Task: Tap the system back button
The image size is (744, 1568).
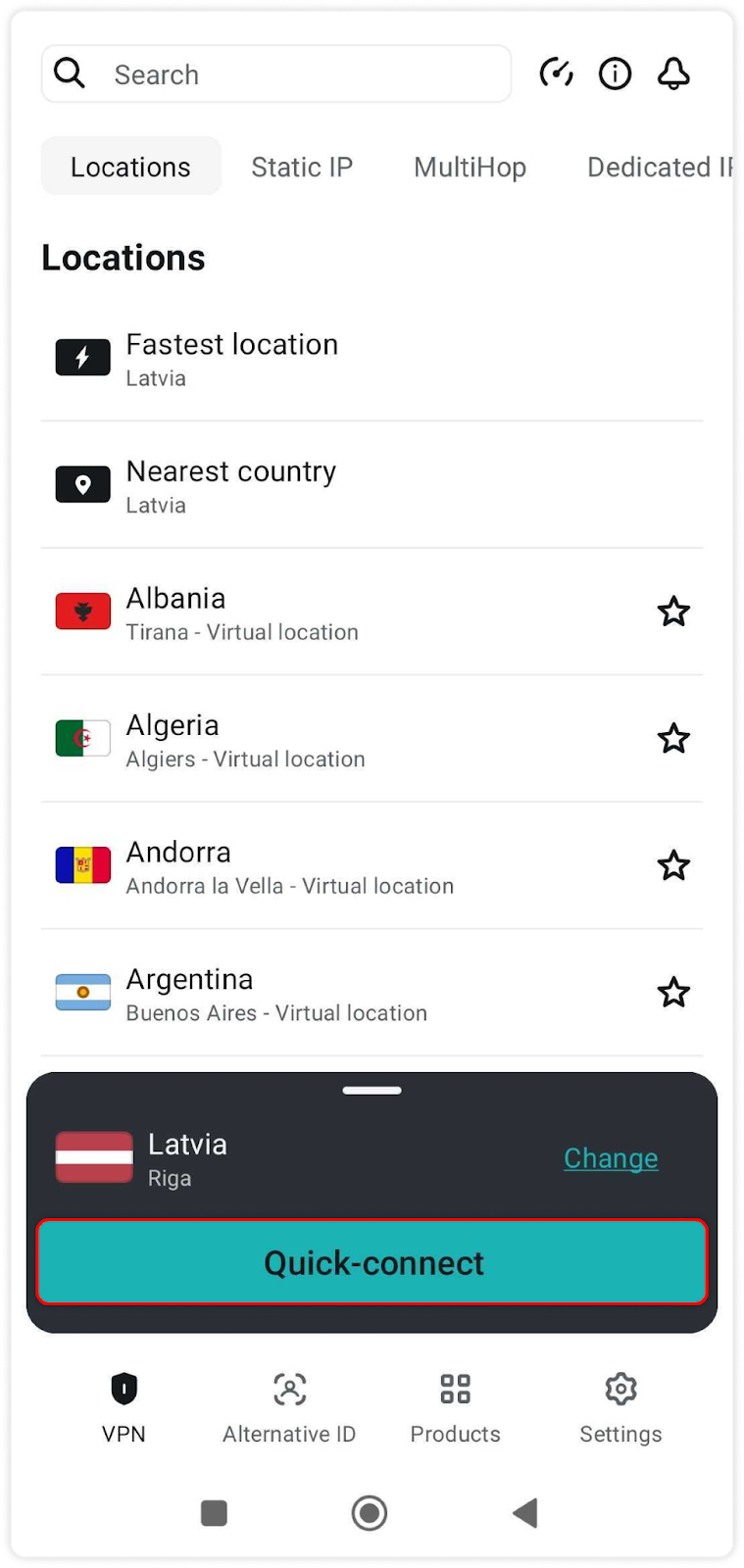Action: coord(525,1513)
